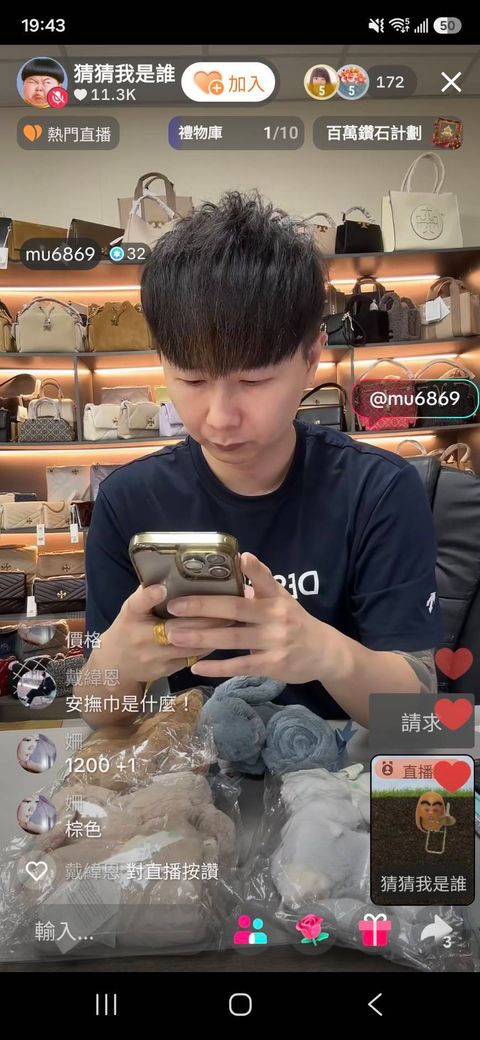Tap the @mu6869 mention bubble
This screenshot has height=1040, width=480.
coord(414,399)
